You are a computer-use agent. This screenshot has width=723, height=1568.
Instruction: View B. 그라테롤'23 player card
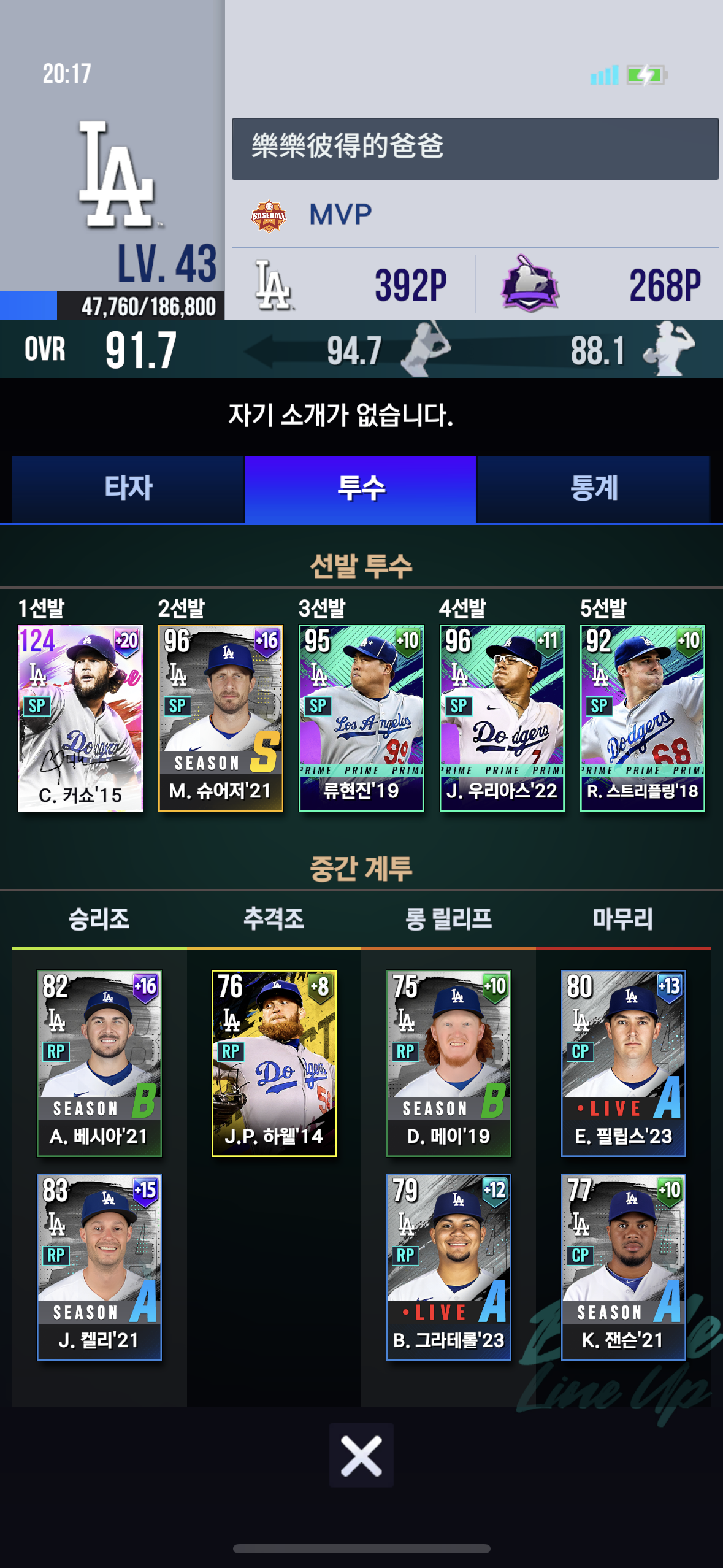pyautogui.click(x=449, y=1267)
